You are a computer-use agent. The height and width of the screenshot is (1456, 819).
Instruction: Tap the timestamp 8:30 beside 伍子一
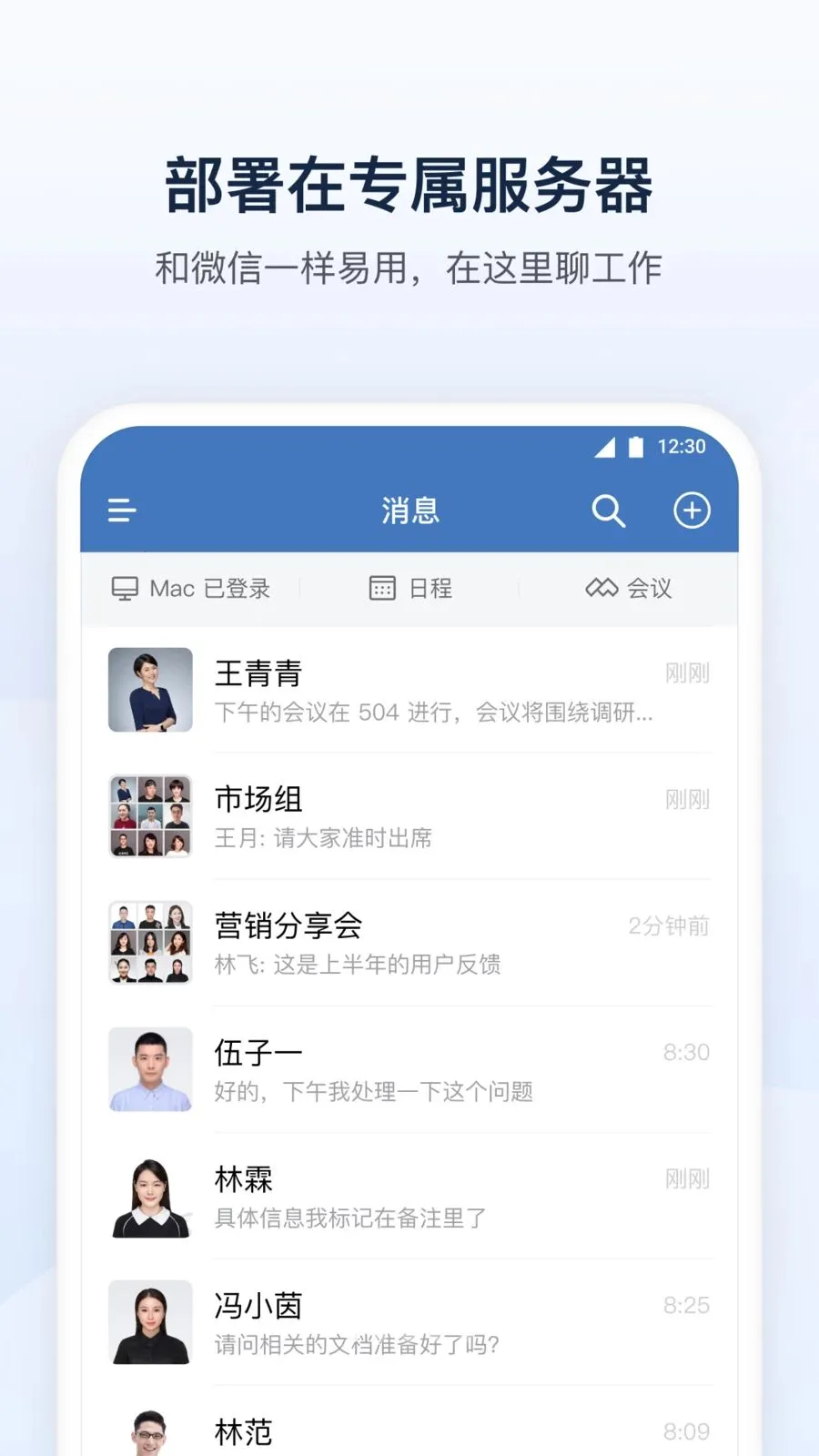[x=689, y=1052]
